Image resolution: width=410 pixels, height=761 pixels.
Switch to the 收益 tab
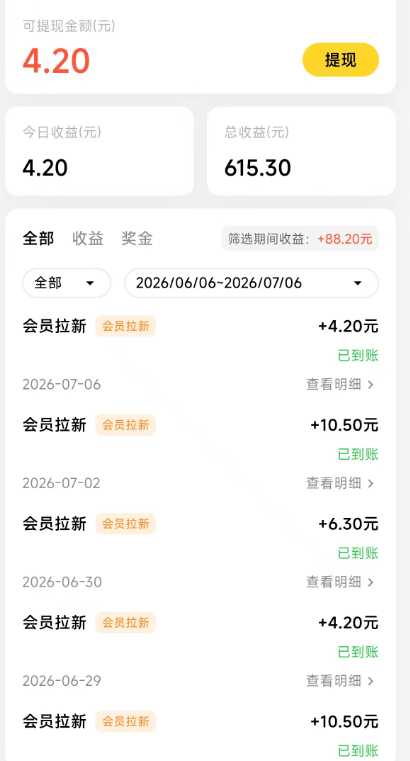(x=88, y=238)
